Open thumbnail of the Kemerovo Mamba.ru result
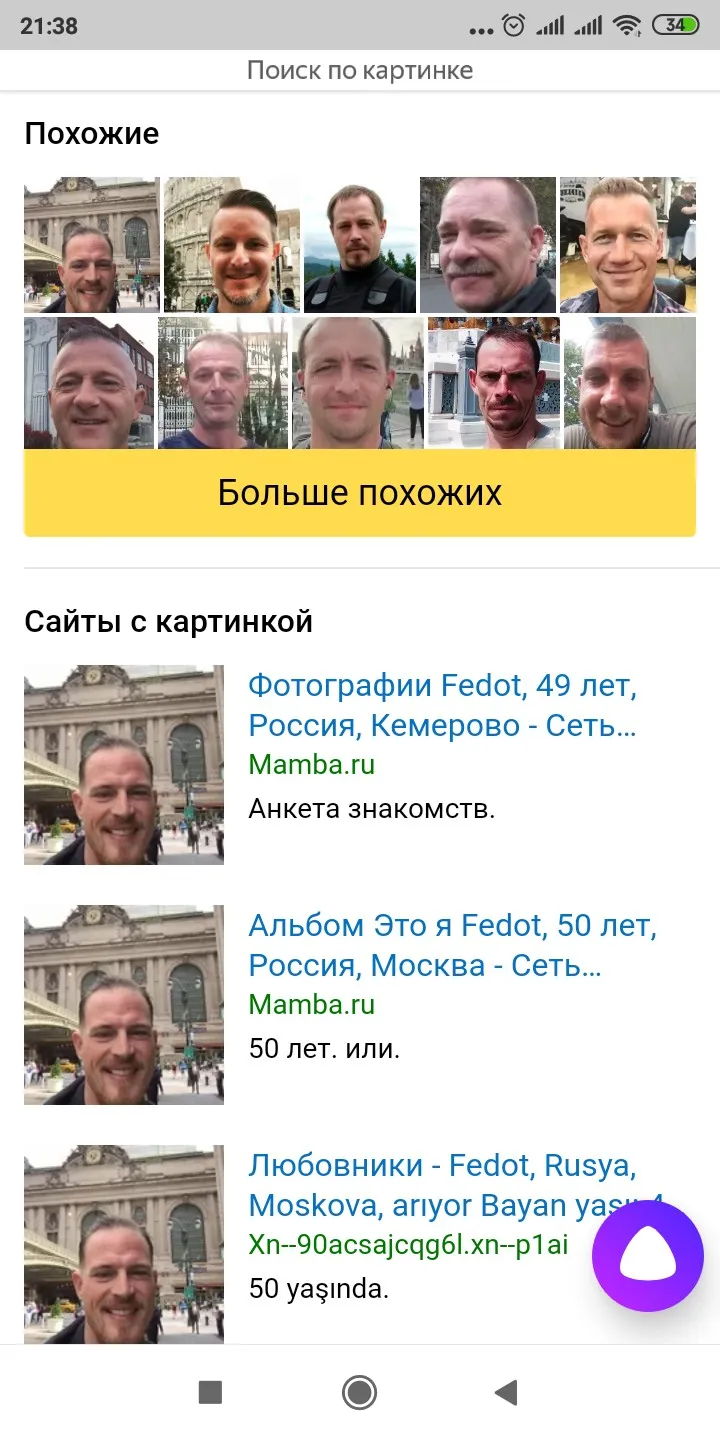This screenshot has width=720, height=1440. click(x=124, y=765)
